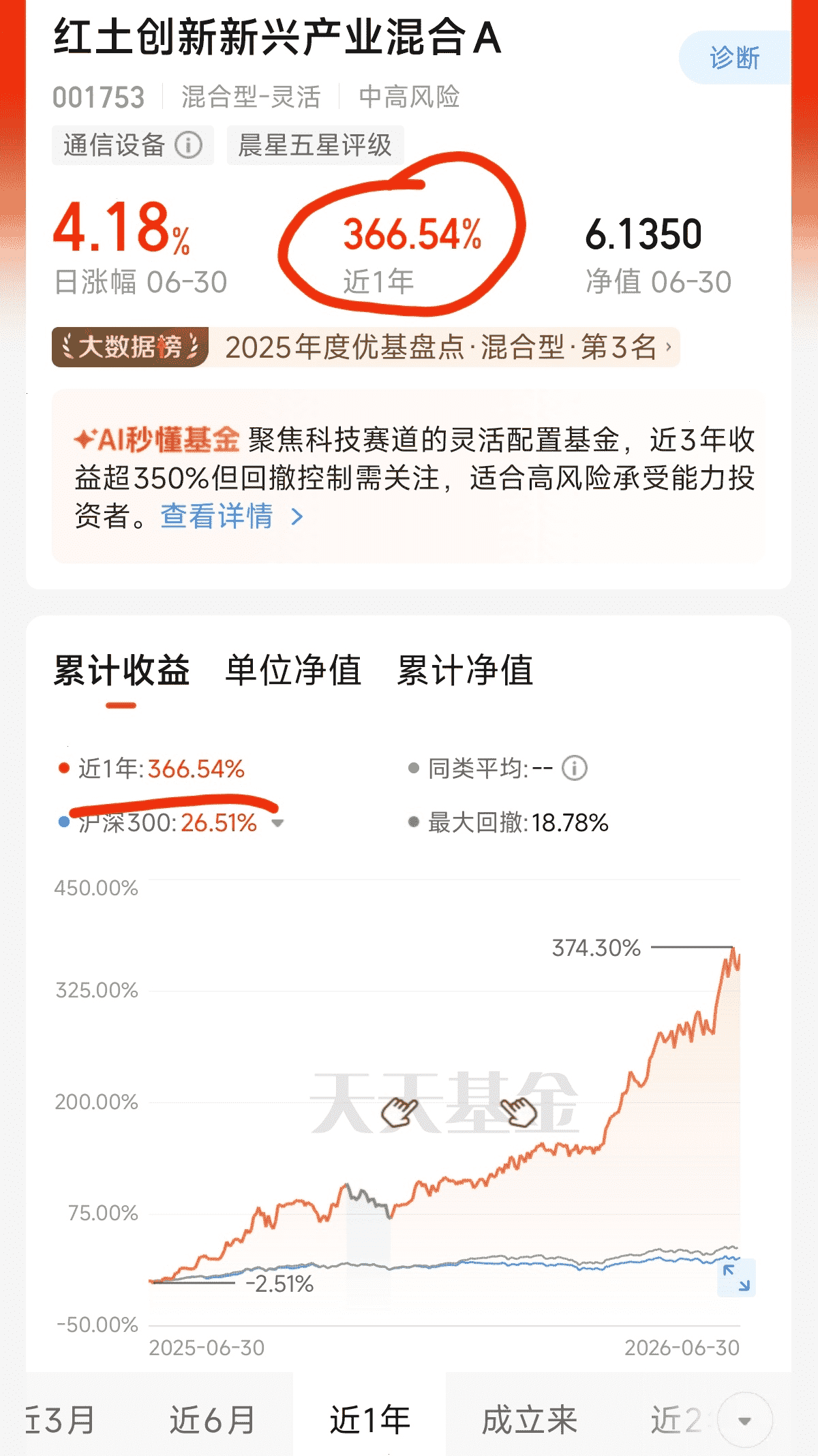Select the 近6月 time range
This screenshot has width=818, height=1456.
click(212, 1420)
